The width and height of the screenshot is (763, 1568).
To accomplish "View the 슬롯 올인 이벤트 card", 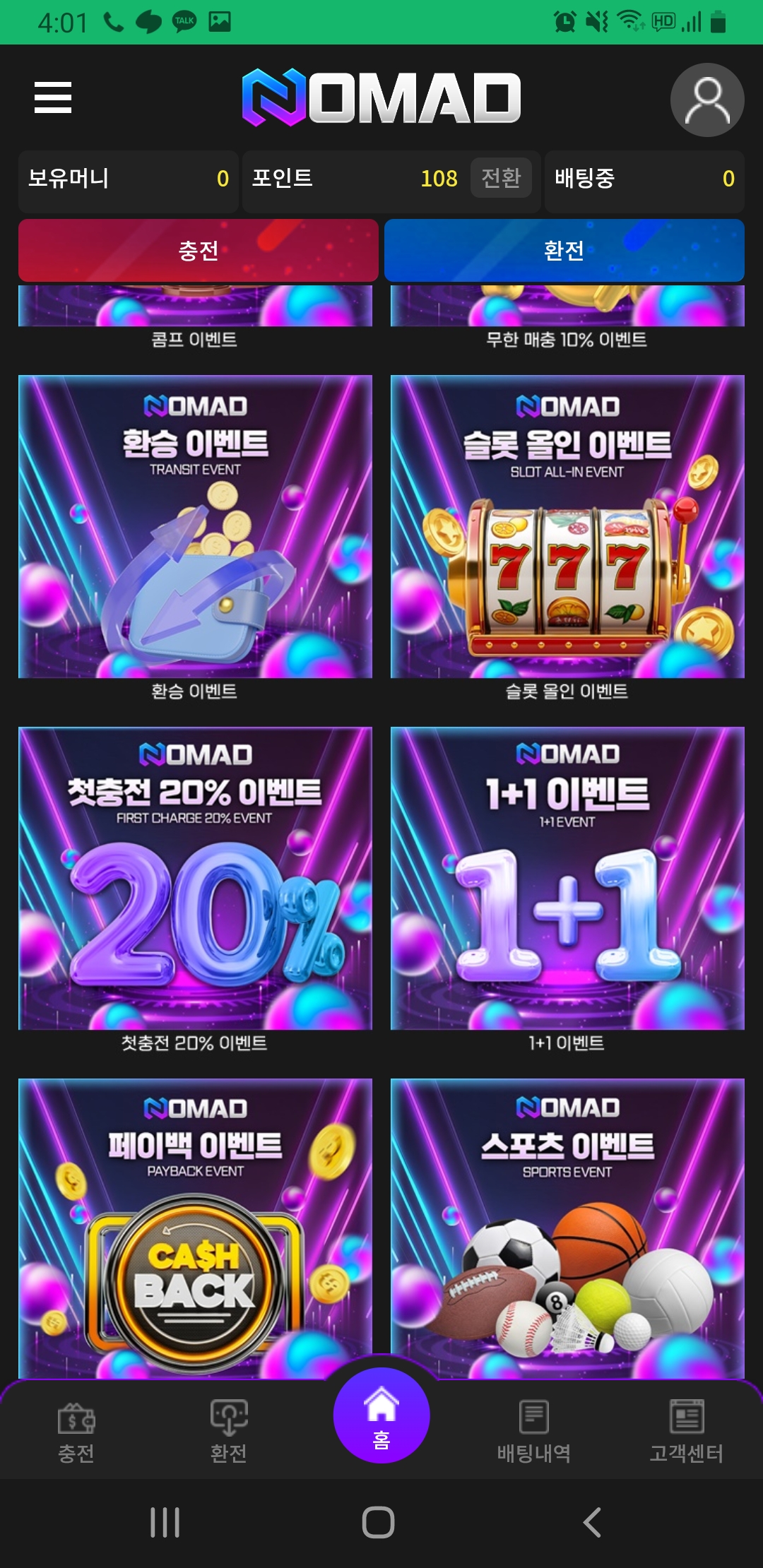I will click(567, 527).
